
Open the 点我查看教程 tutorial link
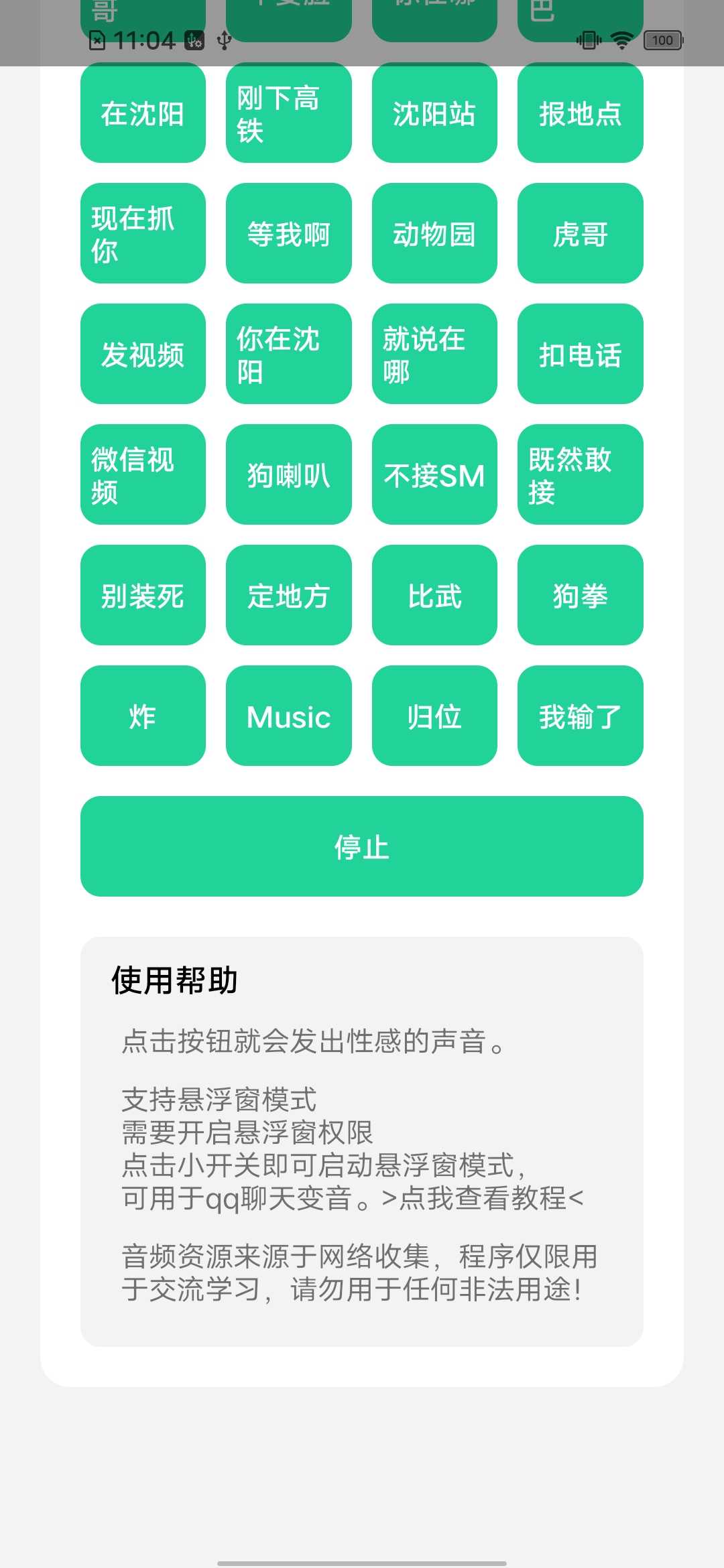tap(479, 1203)
